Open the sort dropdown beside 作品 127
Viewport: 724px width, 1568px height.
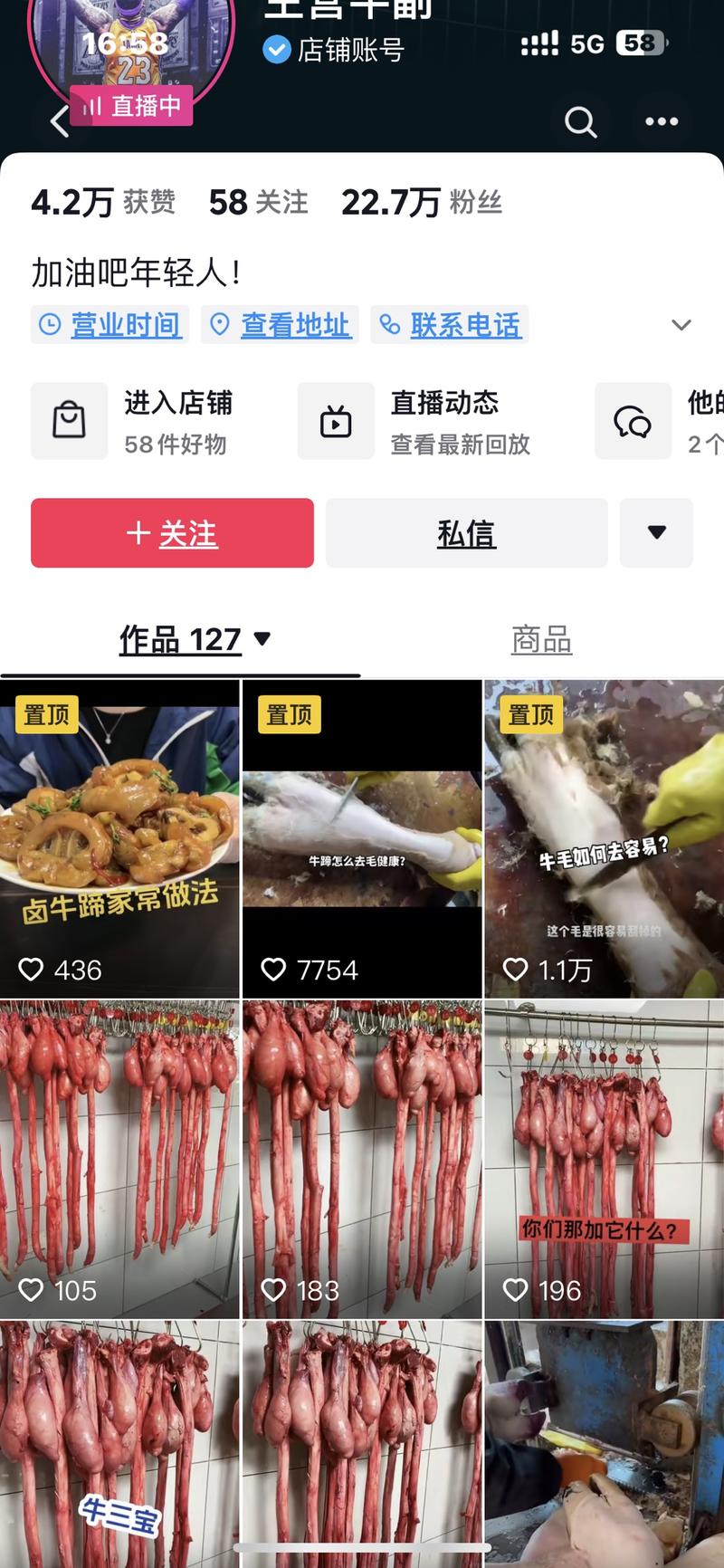[x=263, y=640]
